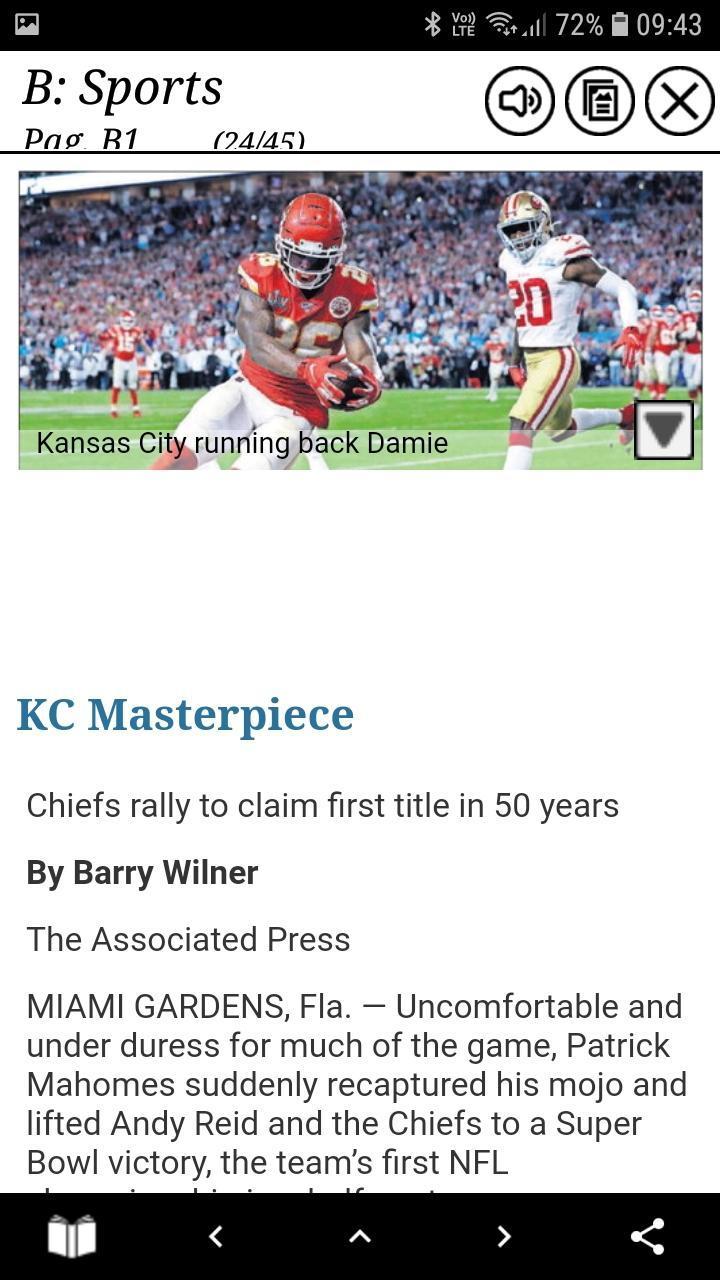Go to the previous article

pyautogui.click(x=215, y=1237)
